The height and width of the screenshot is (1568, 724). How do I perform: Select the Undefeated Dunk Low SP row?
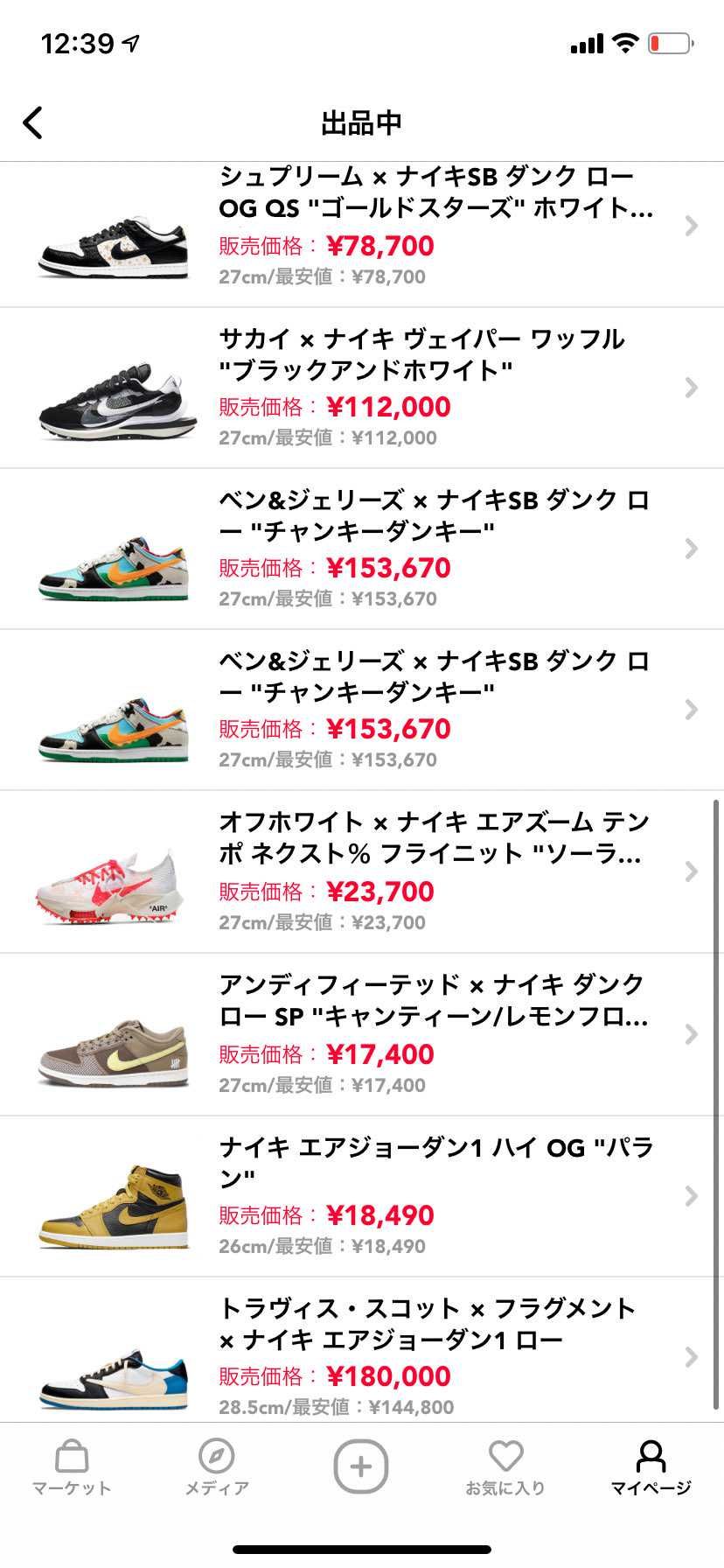(362, 1033)
